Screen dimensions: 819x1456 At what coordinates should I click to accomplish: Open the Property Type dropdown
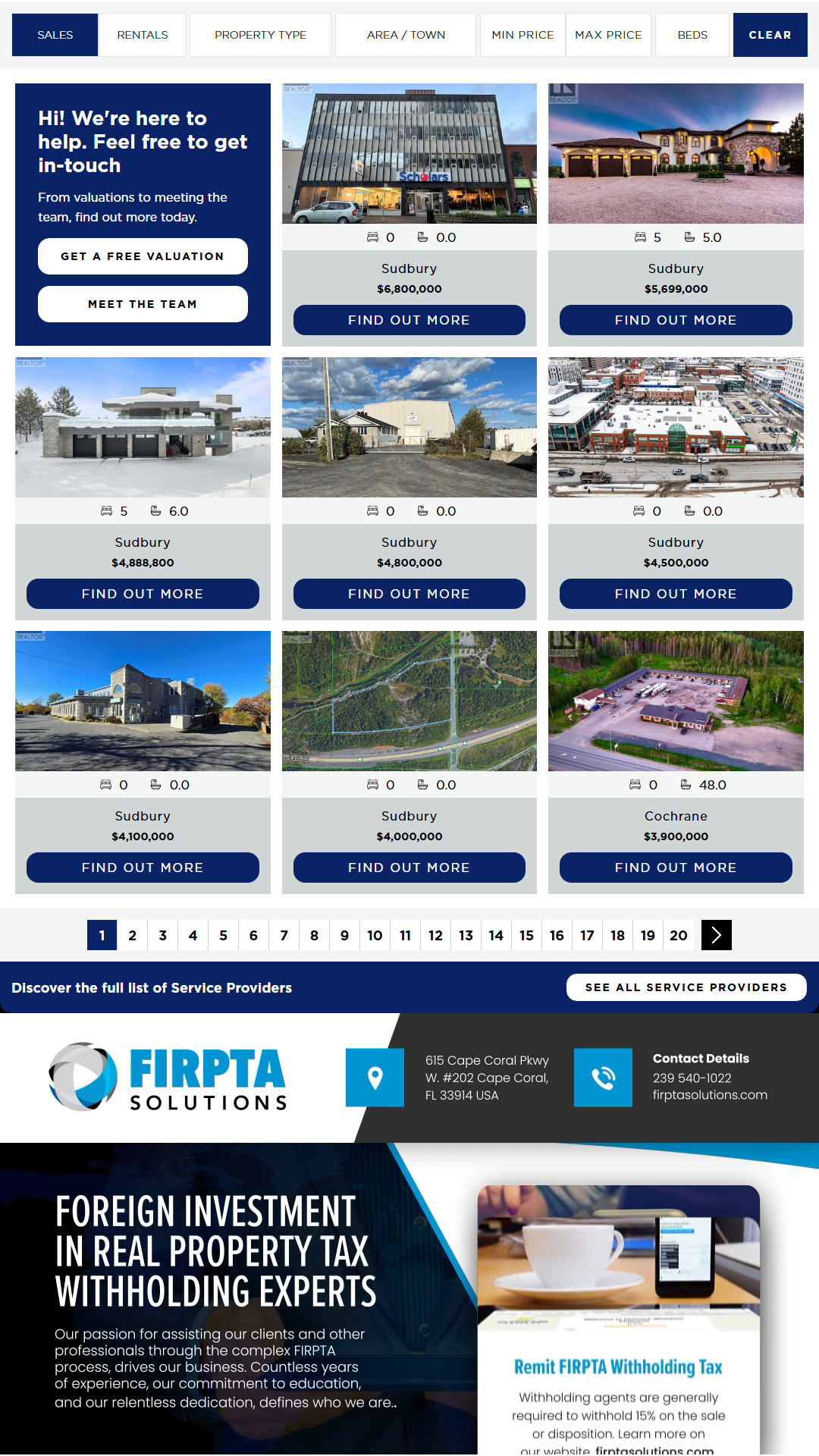[260, 35]
